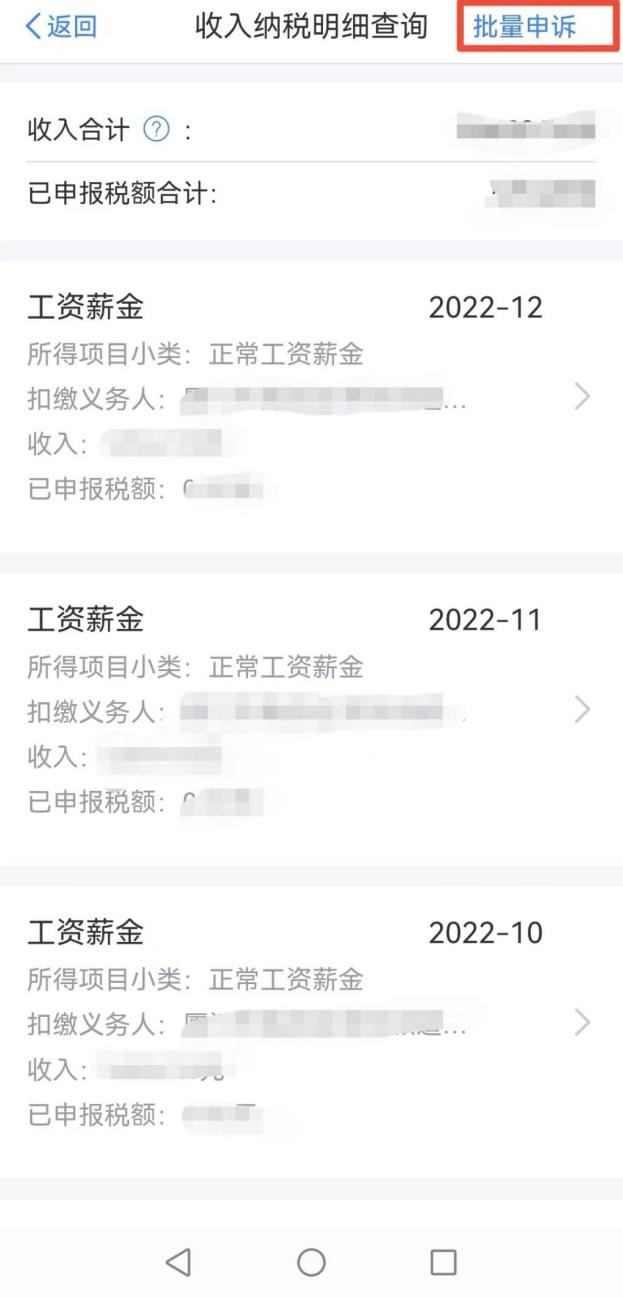Screen dimensions: 623x1297
Task: Tap the help icon beside 收入合计
Action: click(x=156, y=129)
